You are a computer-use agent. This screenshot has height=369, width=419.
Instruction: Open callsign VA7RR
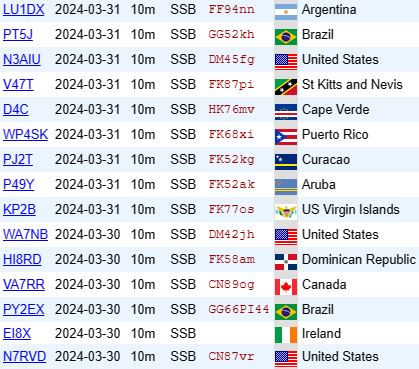coord(24,284)
